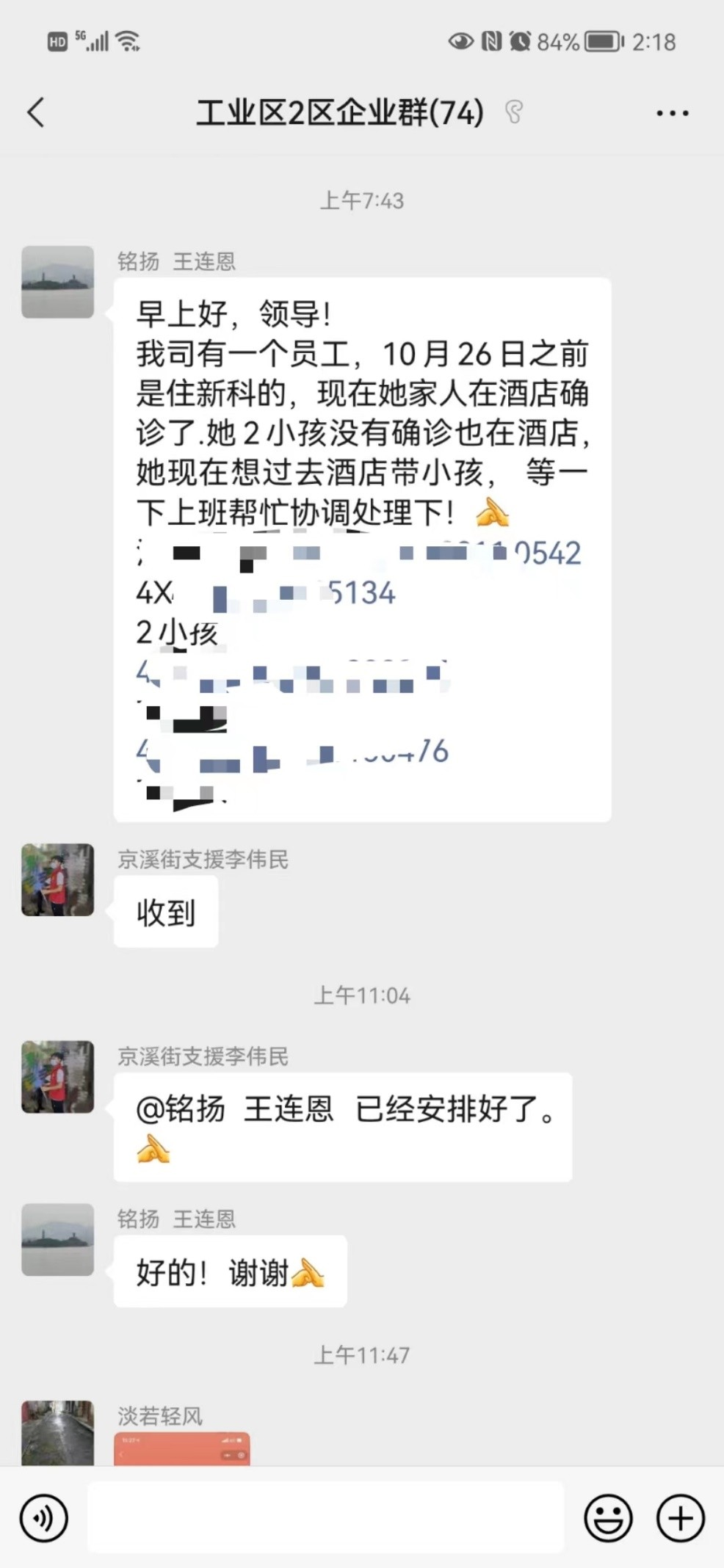The height and width of the screenshot is (1568, 724).
Task: Open 淡若轻风's profile avatar
Action: point(58,1433)
